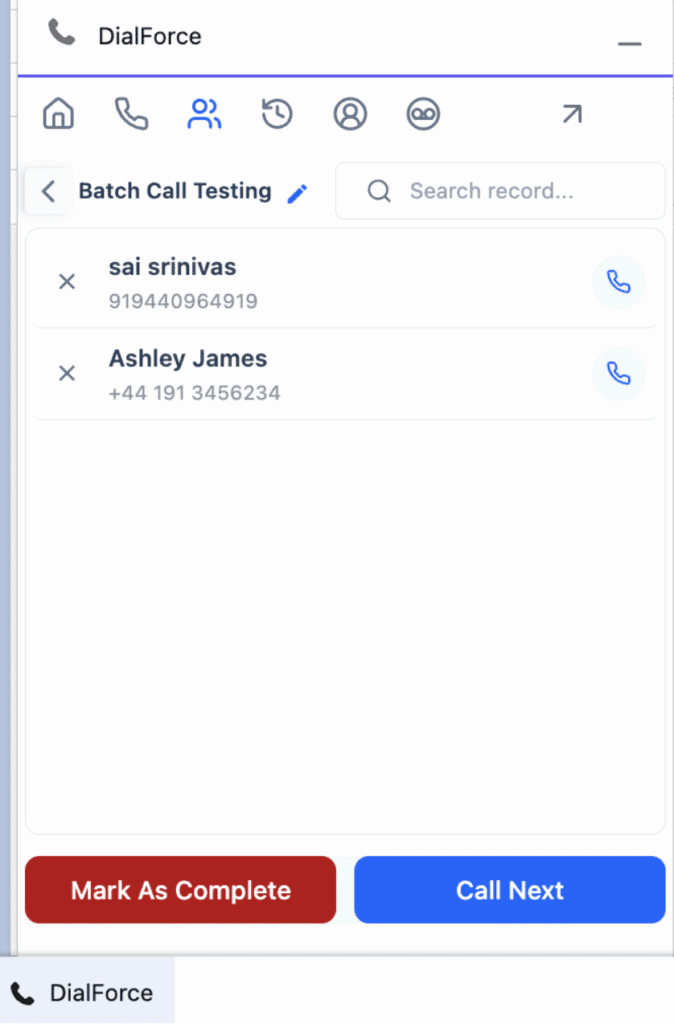The height and width of the screenshot is (1024, 674).
Task: Open Ashley James record
Action: tap(188, 359)
